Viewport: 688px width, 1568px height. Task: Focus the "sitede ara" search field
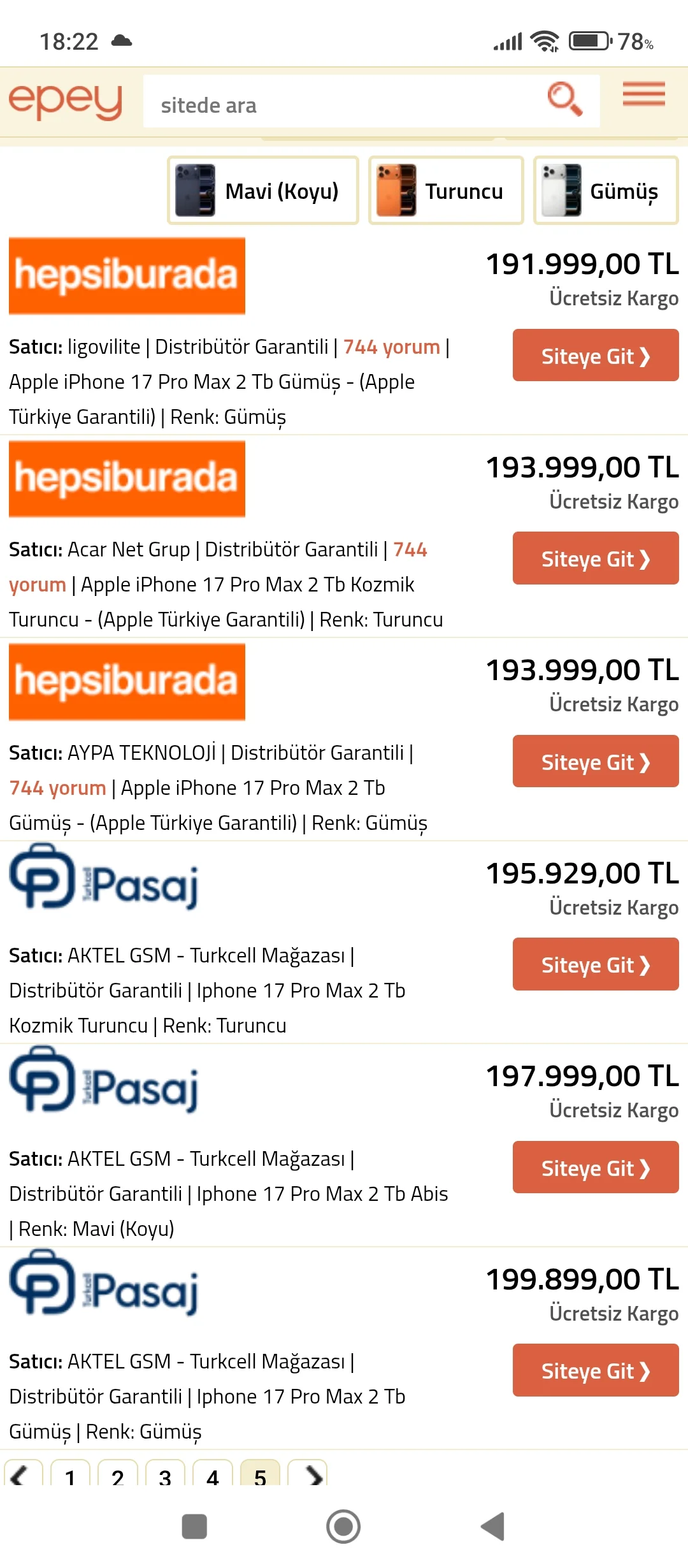(344, 104)
